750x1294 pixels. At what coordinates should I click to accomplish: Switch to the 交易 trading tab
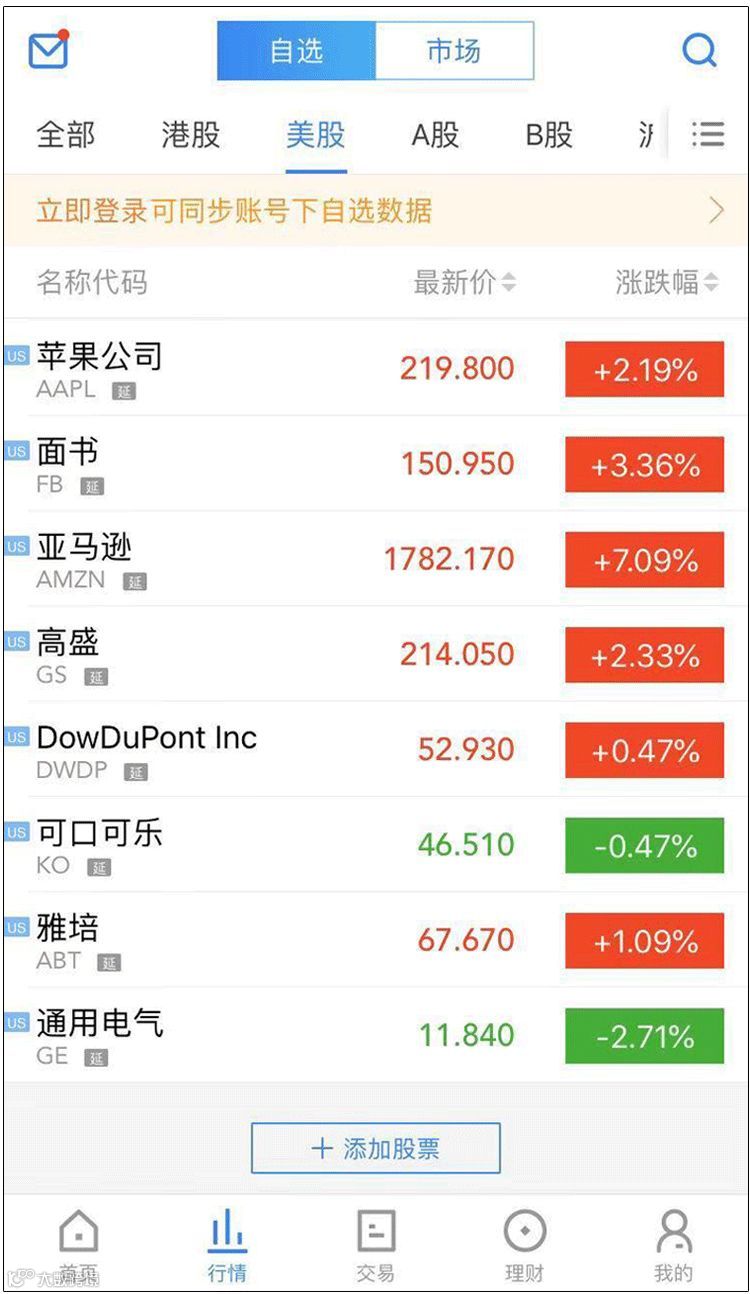(376, 1245)
